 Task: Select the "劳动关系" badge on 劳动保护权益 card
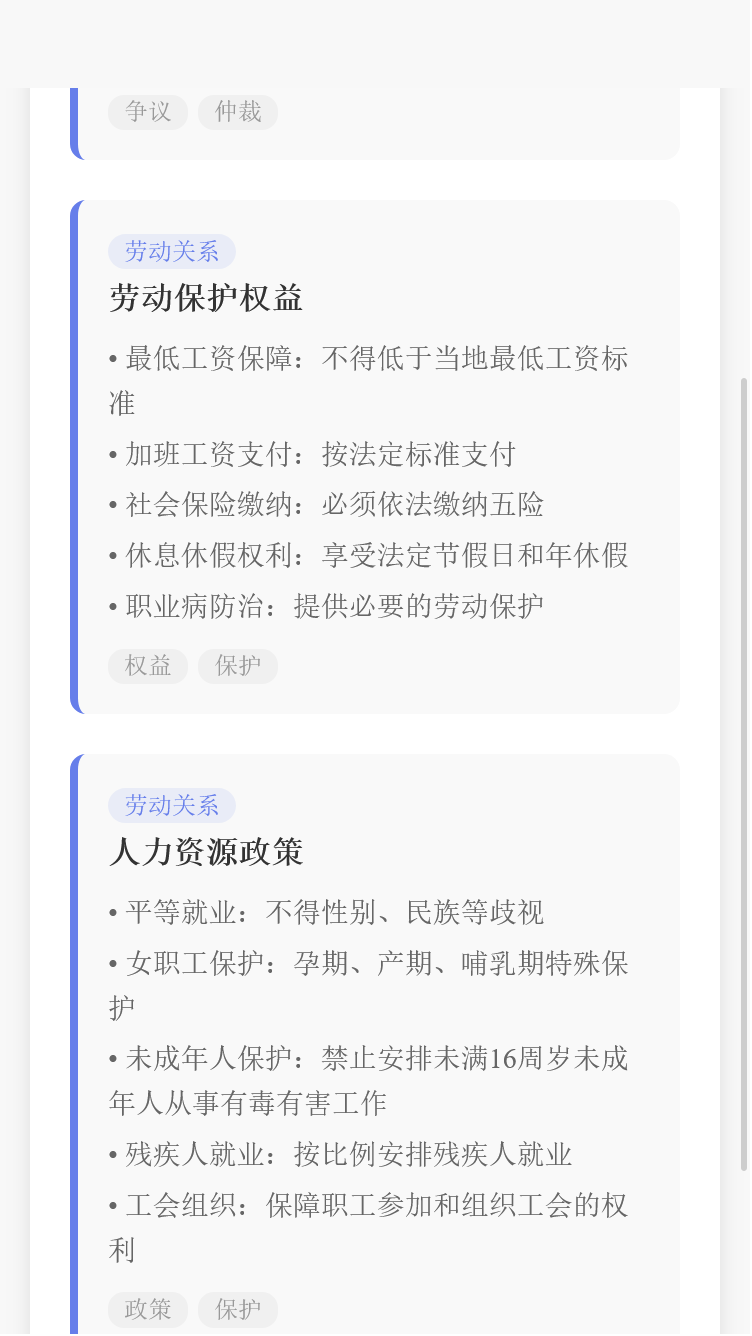[x=171, y=251]
